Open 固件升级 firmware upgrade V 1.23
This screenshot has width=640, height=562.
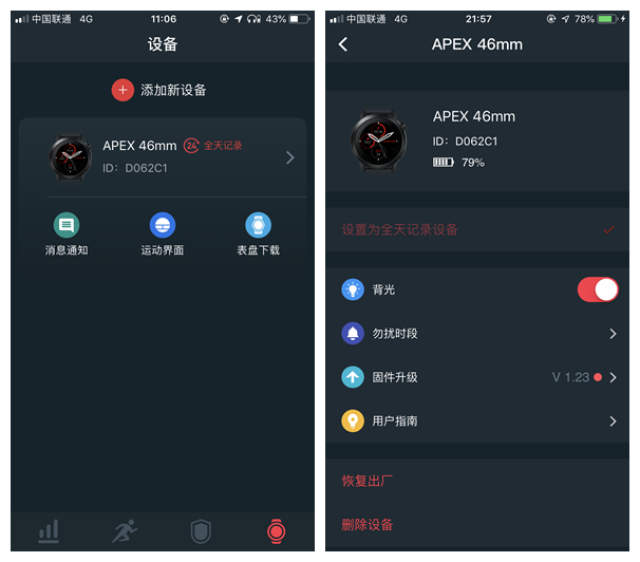[477, 377]
